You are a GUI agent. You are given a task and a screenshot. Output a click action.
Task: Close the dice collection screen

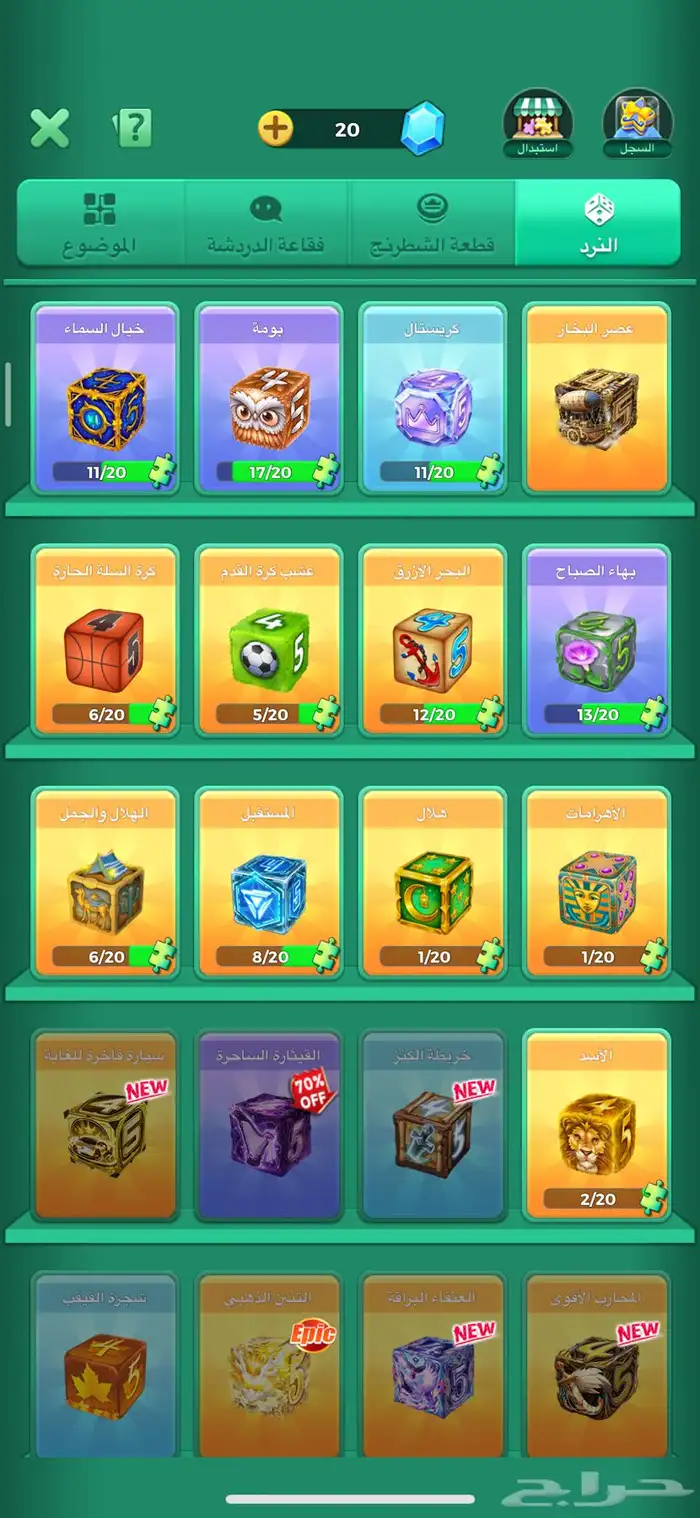(x=49, y=128)
